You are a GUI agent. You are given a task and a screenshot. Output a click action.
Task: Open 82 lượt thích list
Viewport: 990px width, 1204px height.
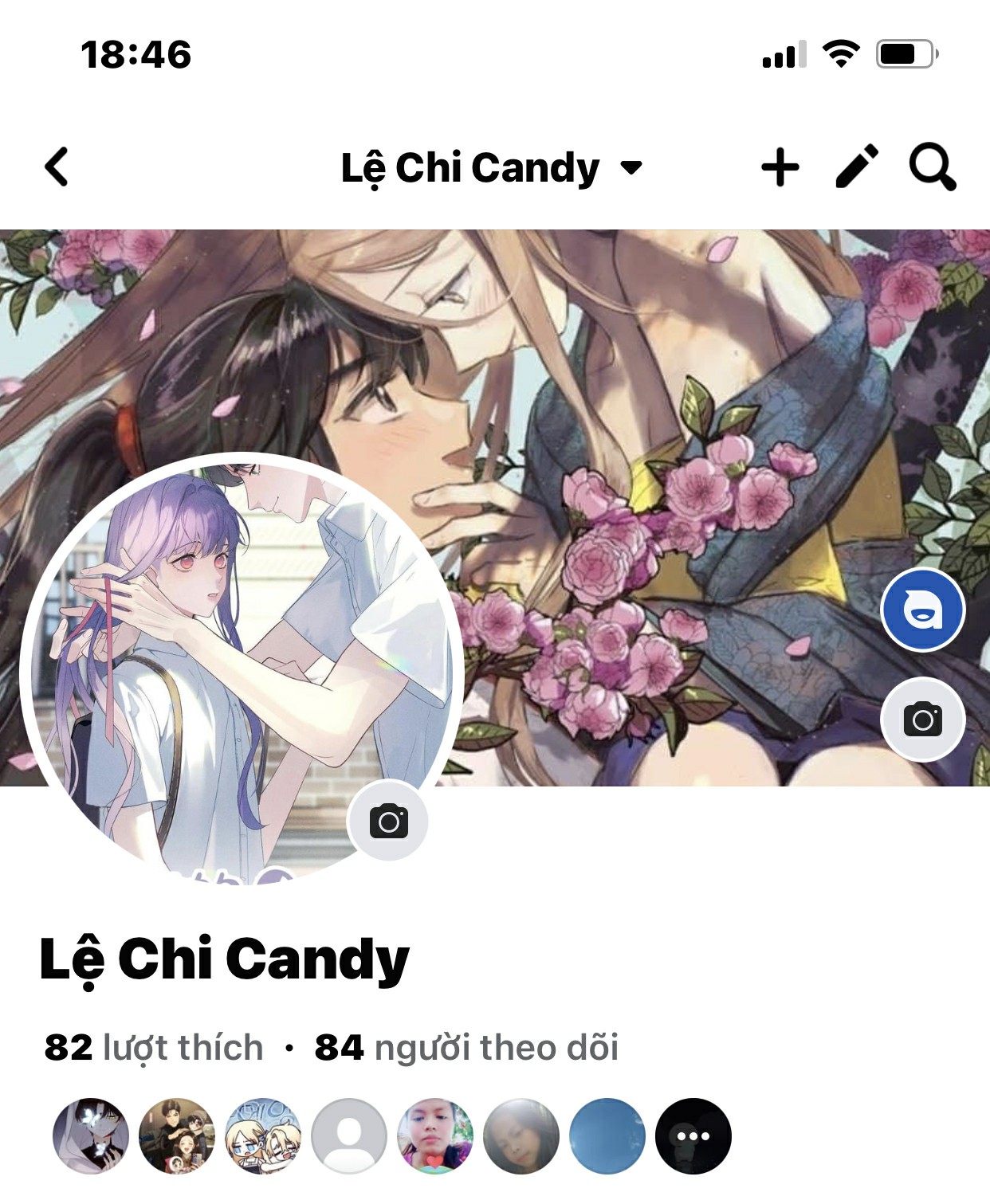[x=154, y=1048]
